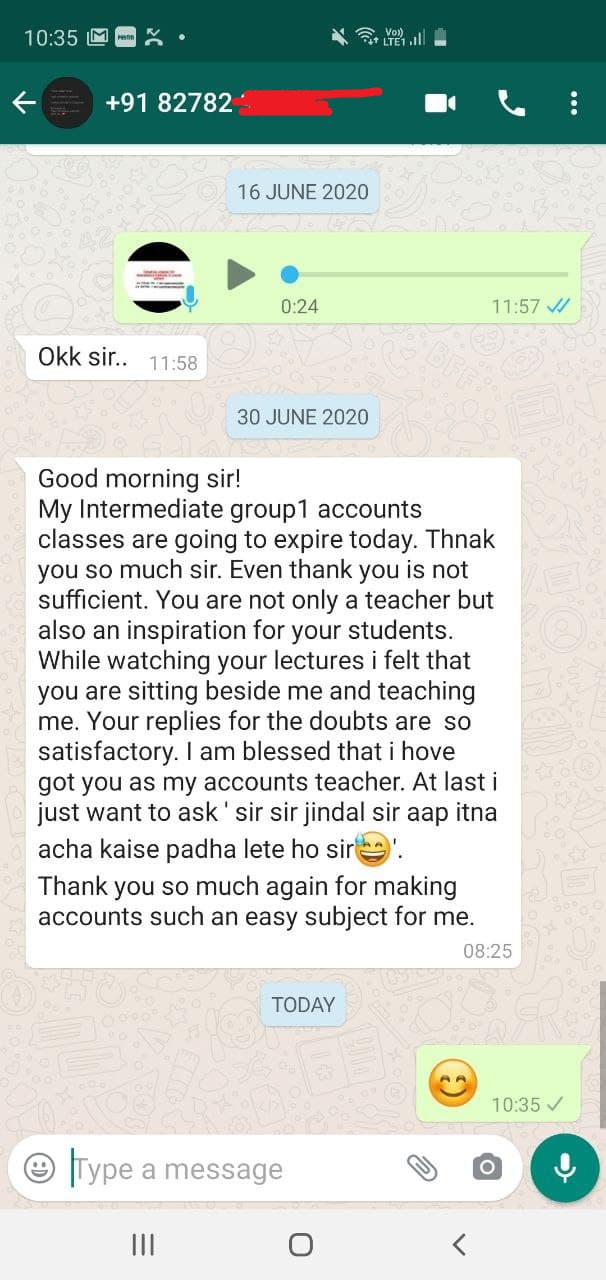Open the recent apps view
606x1280 pixels.
point(143,1244)
